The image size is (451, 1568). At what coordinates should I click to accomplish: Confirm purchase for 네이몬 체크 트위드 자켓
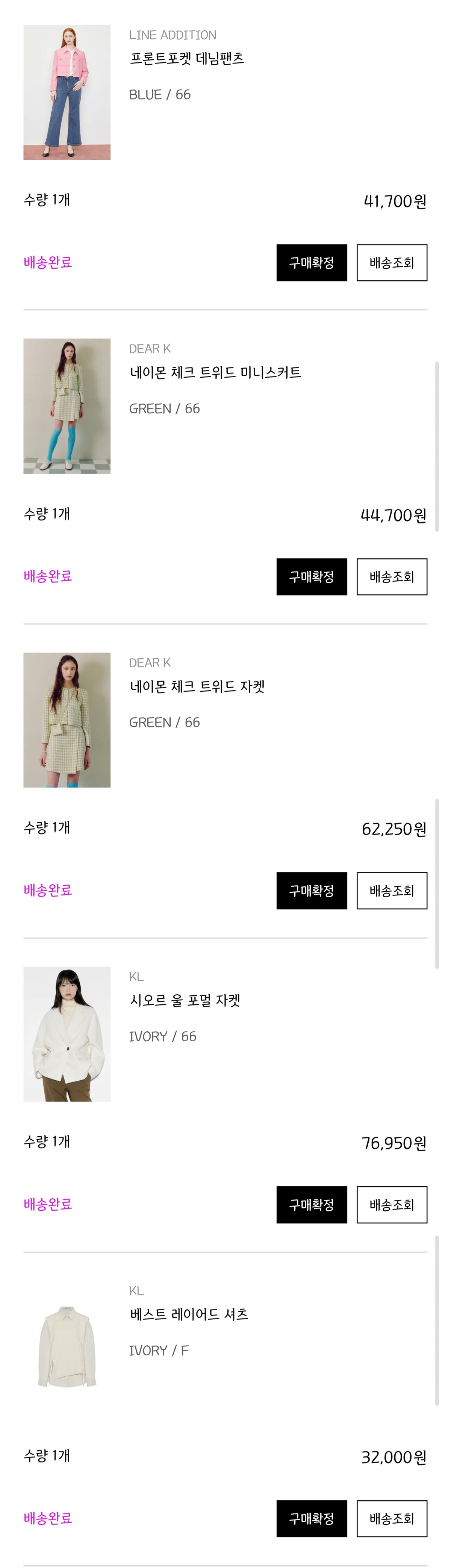click(x=312, y=891)
